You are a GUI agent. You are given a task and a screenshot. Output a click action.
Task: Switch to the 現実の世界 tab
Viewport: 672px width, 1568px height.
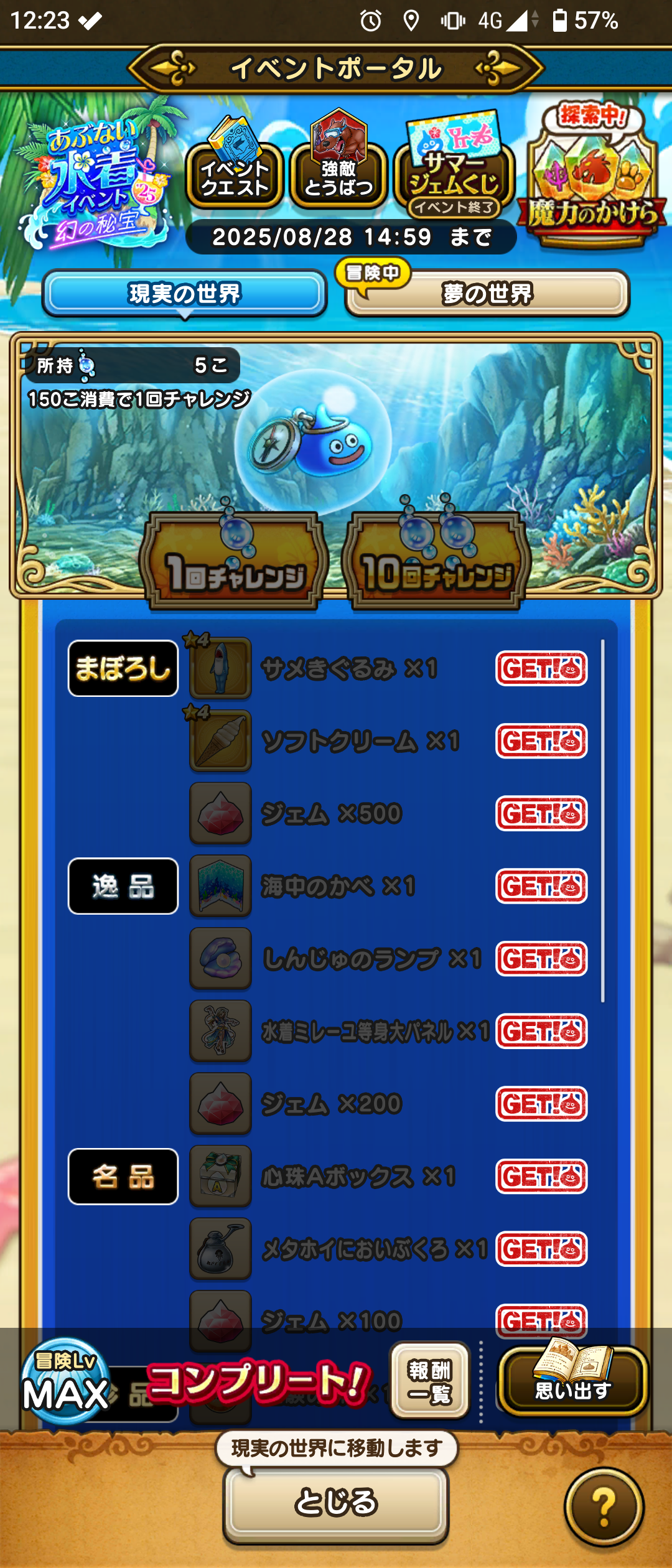185,293
